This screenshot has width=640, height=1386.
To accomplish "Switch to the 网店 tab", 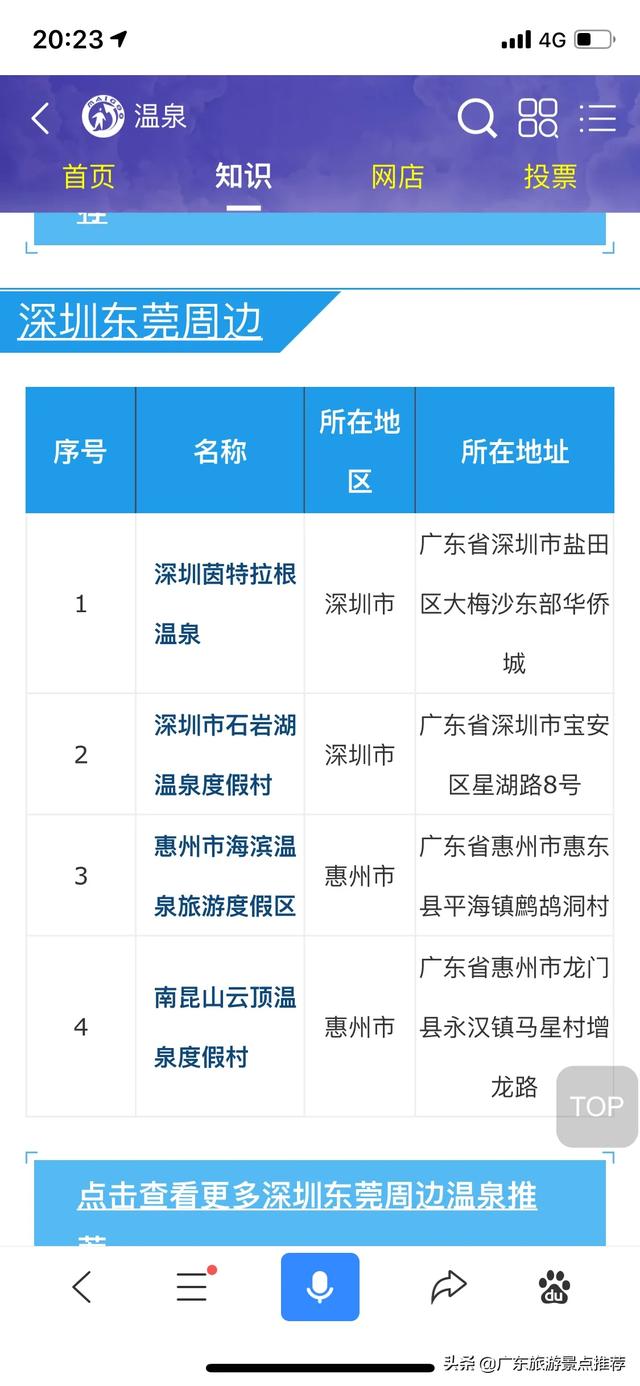I will [397, 177].
